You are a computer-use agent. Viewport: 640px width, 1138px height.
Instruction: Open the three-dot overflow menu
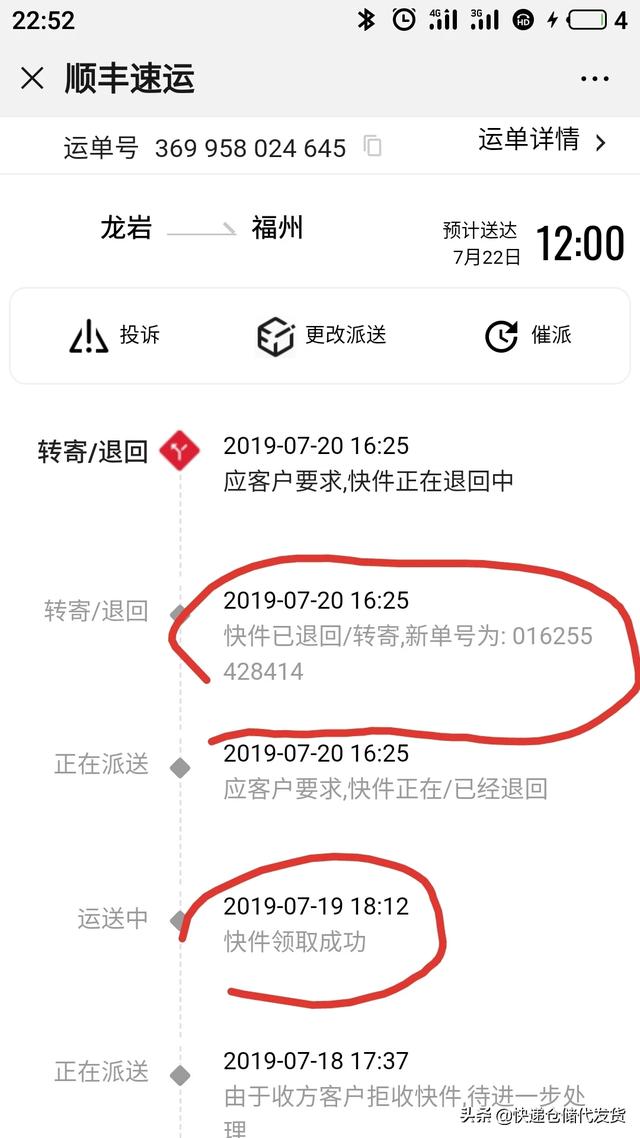[x=595, y=78]
